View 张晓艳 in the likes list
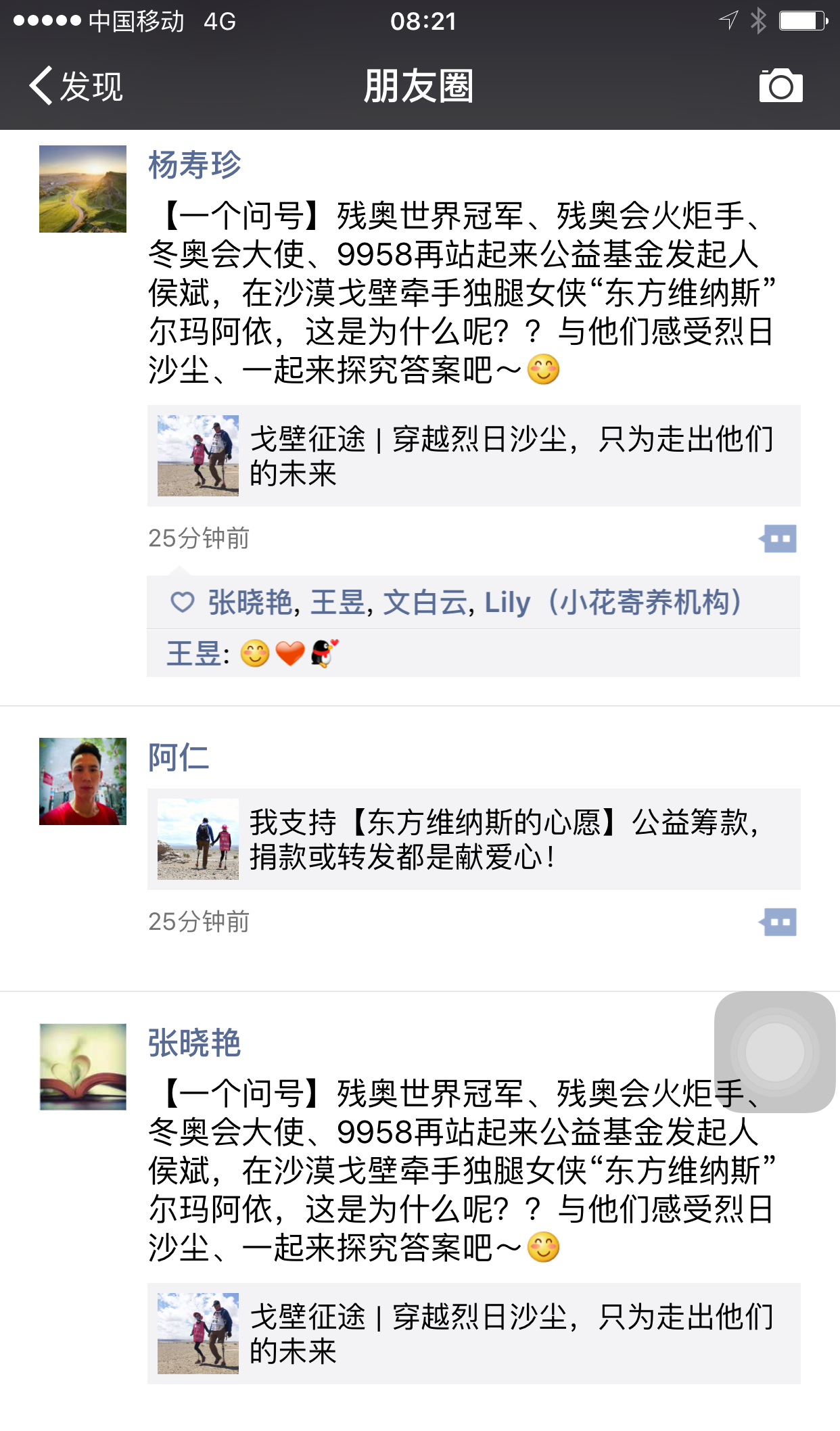This screenshot has height=1431, width=840. (x=250, y=603)
